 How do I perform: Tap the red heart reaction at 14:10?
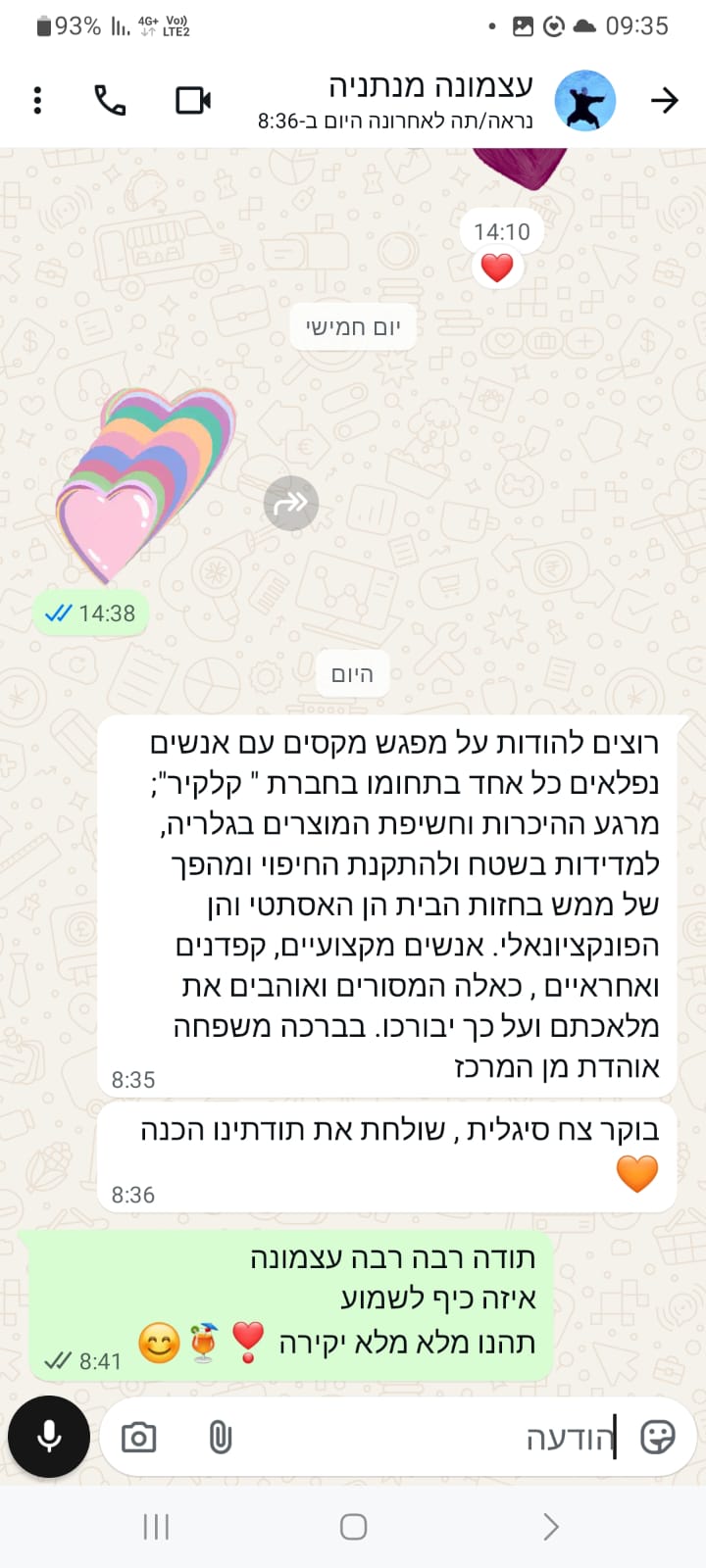(x=497, y=267)
